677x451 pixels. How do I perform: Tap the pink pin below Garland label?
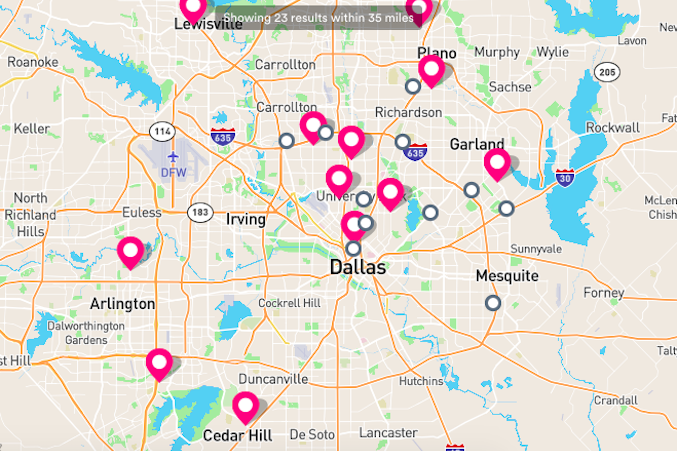tap(496, 162)
